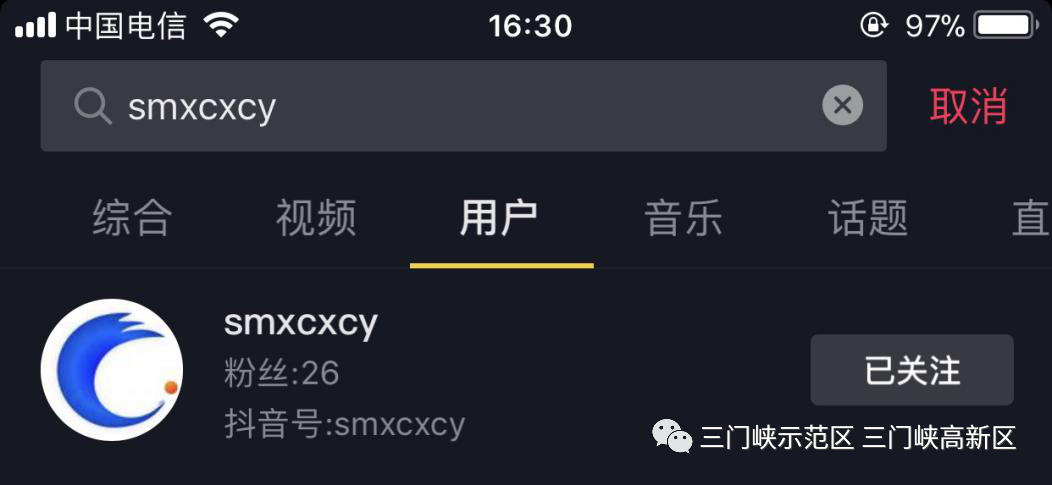Image resolution: width=1052 pixels, height=485 pixels.
Task: Cancel the search with 取消
Action: [967, 106]
